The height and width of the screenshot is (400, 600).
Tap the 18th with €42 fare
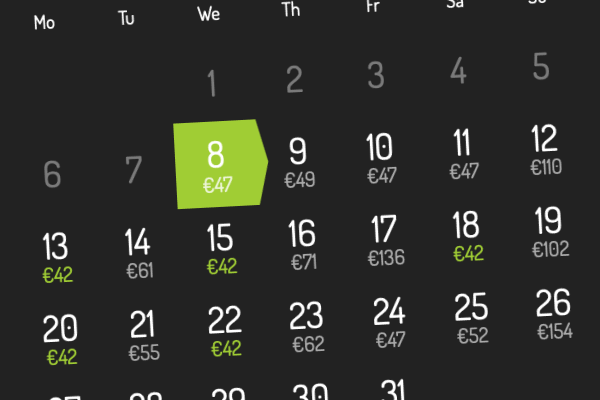(466, 237)
